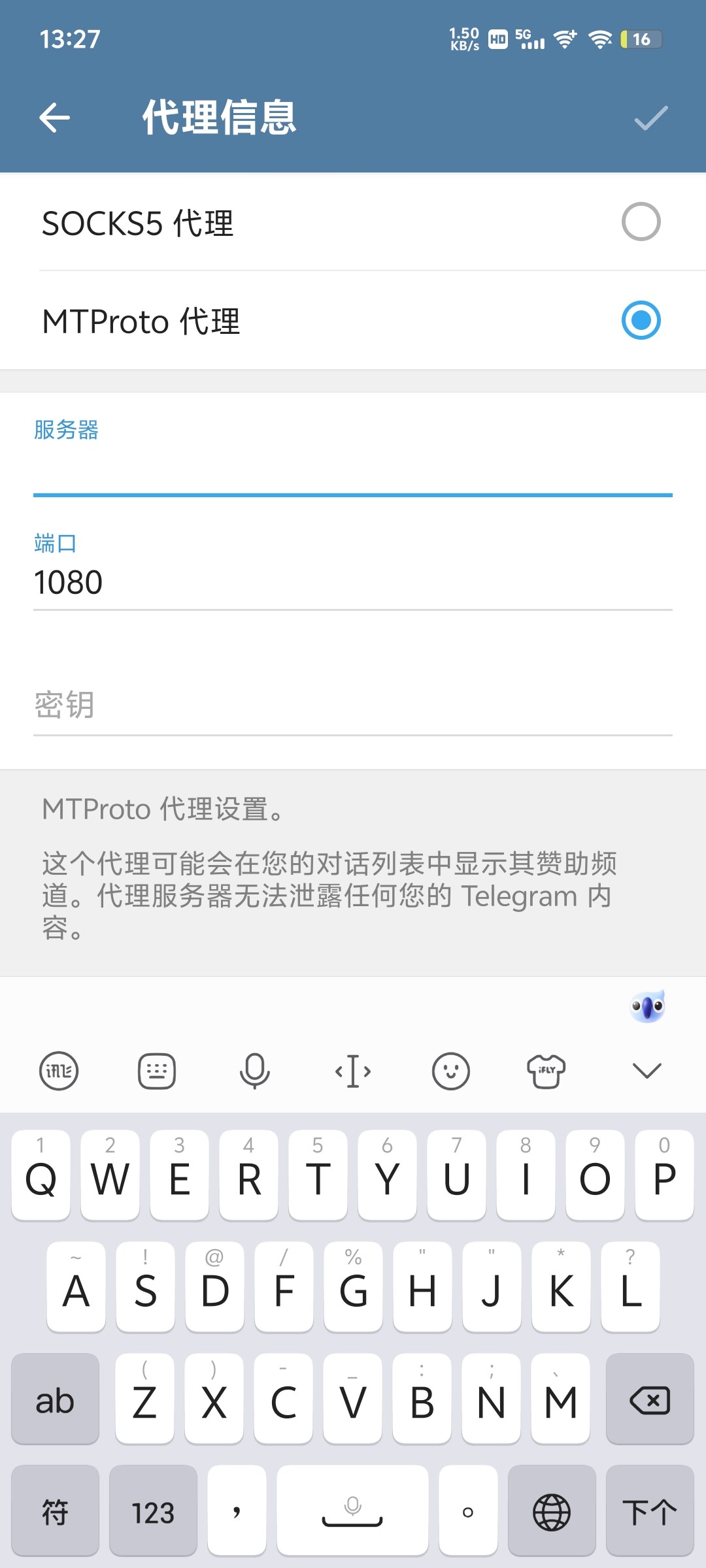Tap the ab key to toggle letter case
This screenshot has height=1568, width=706.
pos(58,1400)
